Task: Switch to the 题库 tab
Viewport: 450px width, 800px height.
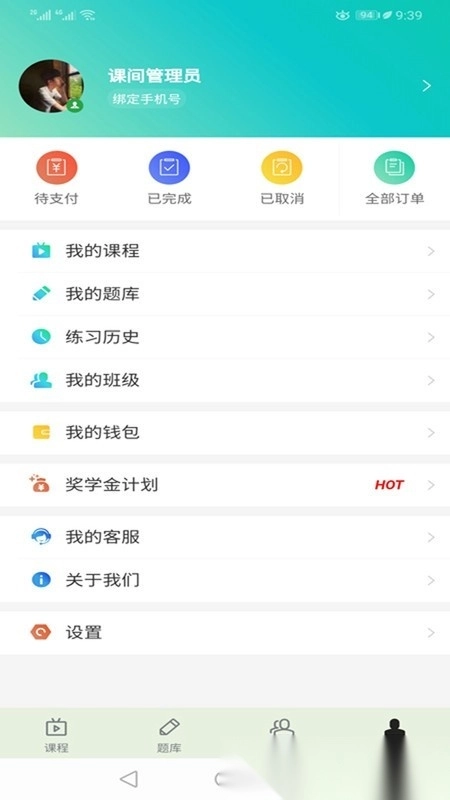Action: click(169, 735)
